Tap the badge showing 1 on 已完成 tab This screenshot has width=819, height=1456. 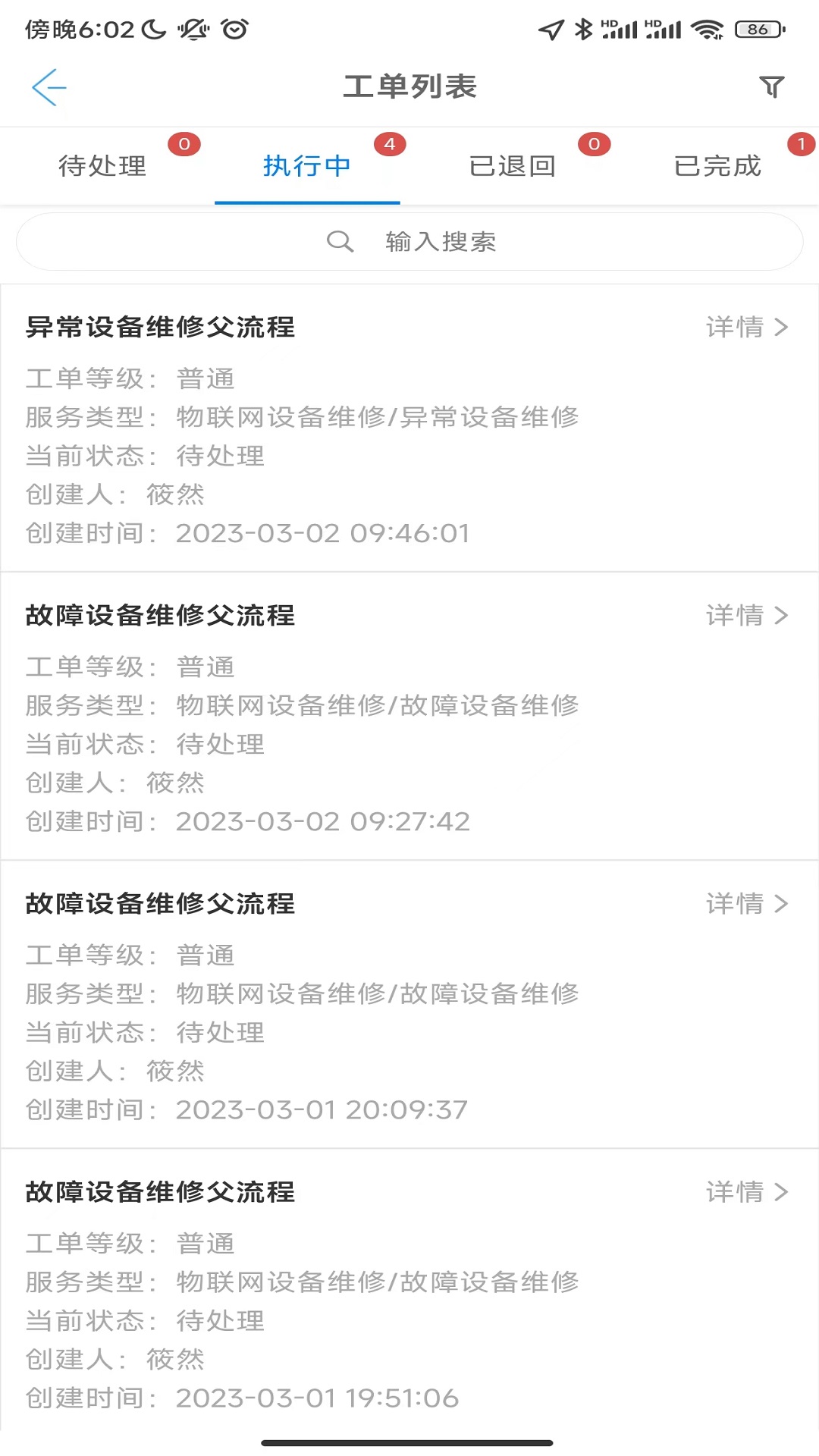click(x=800, y=143)
